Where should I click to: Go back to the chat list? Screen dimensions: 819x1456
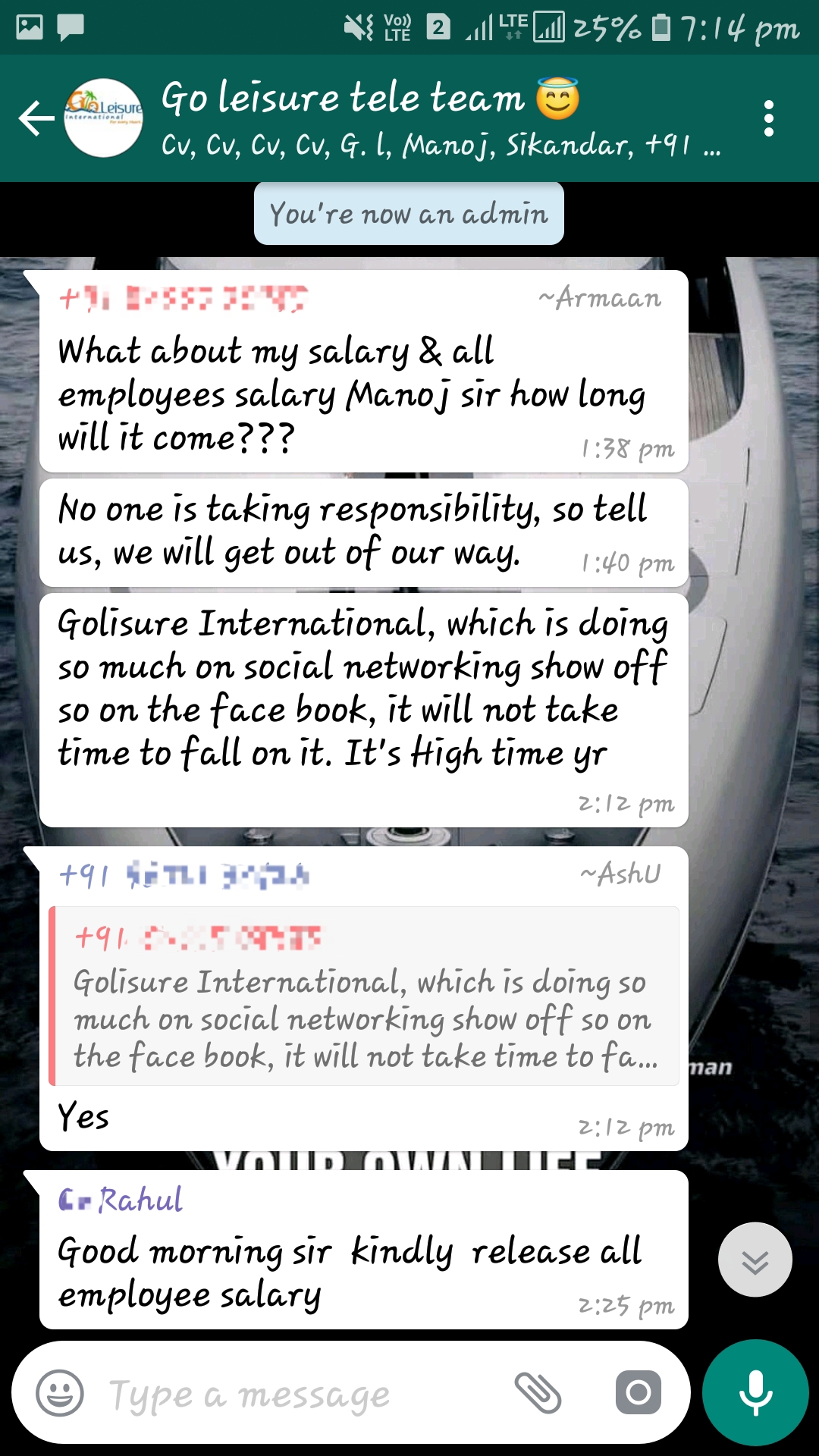(x=36, y=119)
